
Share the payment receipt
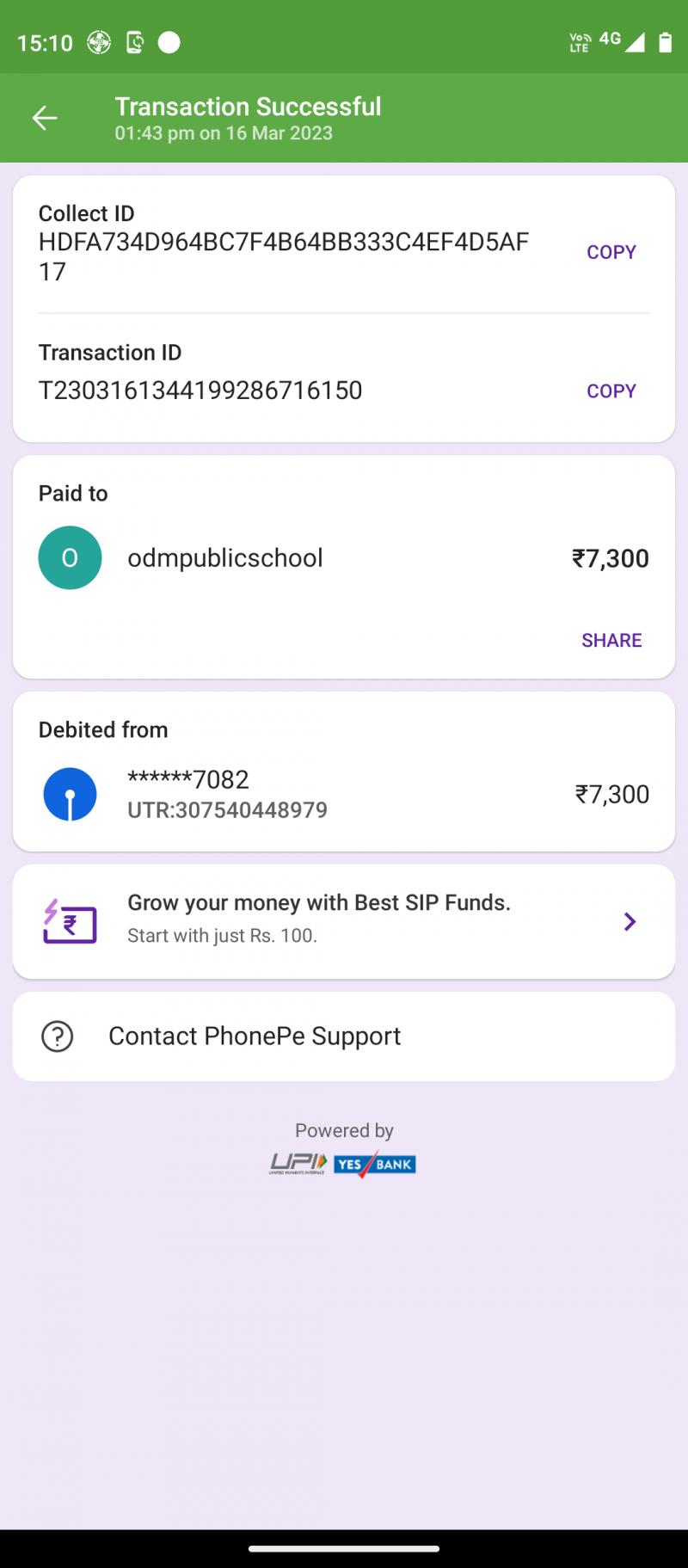tap(611, 640)
